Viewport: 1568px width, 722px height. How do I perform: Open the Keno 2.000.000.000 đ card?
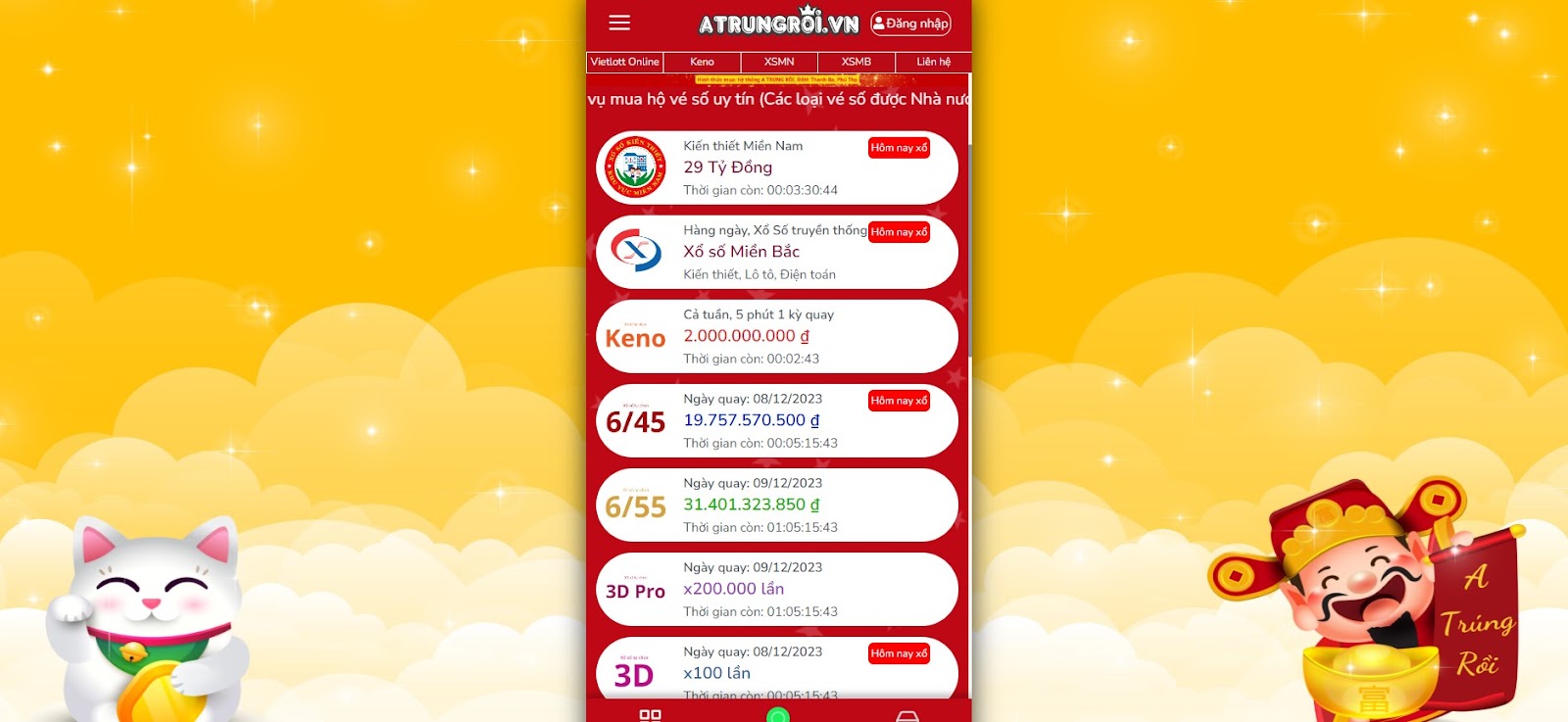click(776, 336)
